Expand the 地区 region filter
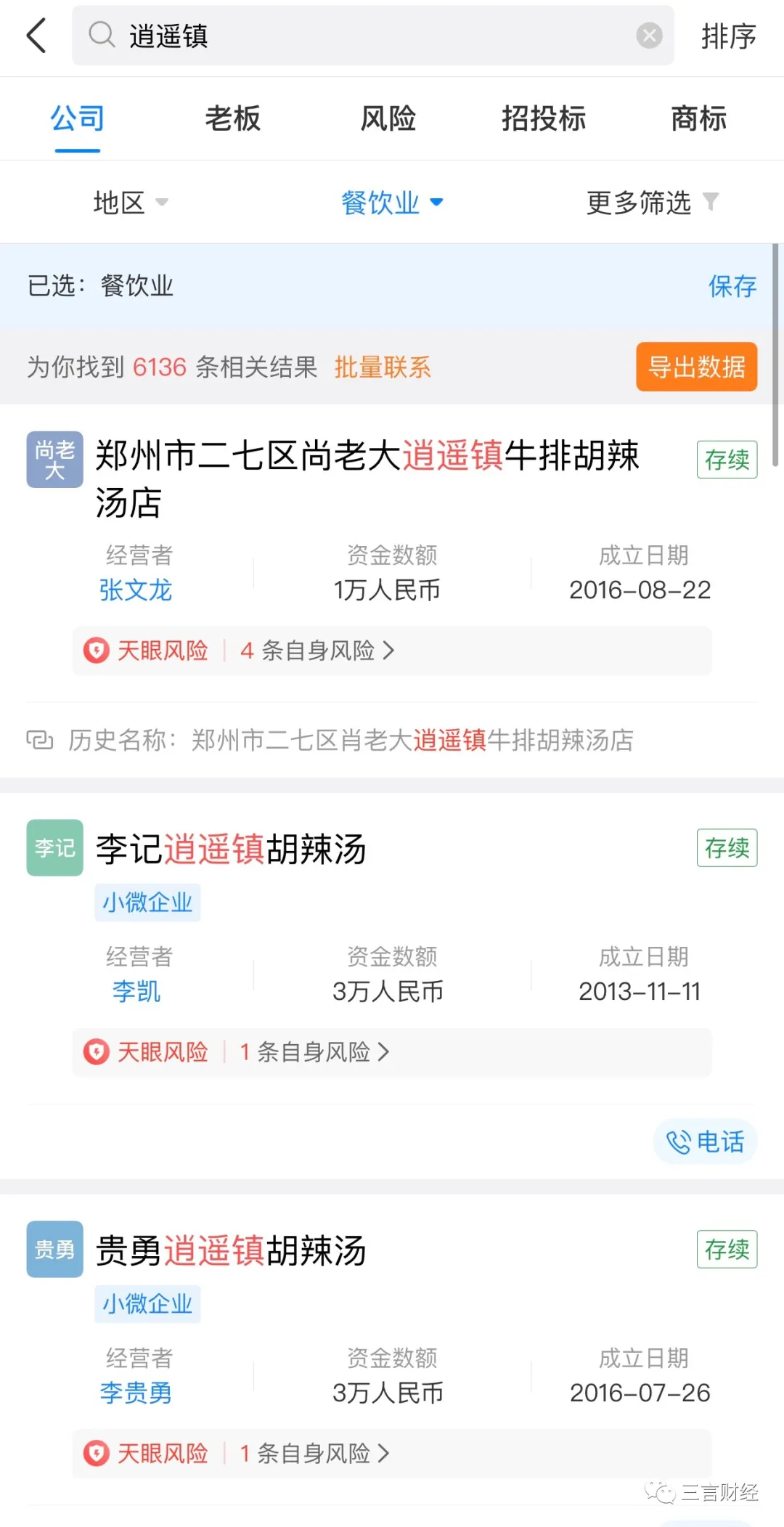Viewport: 784px width, 1527px height. point(131,203)
